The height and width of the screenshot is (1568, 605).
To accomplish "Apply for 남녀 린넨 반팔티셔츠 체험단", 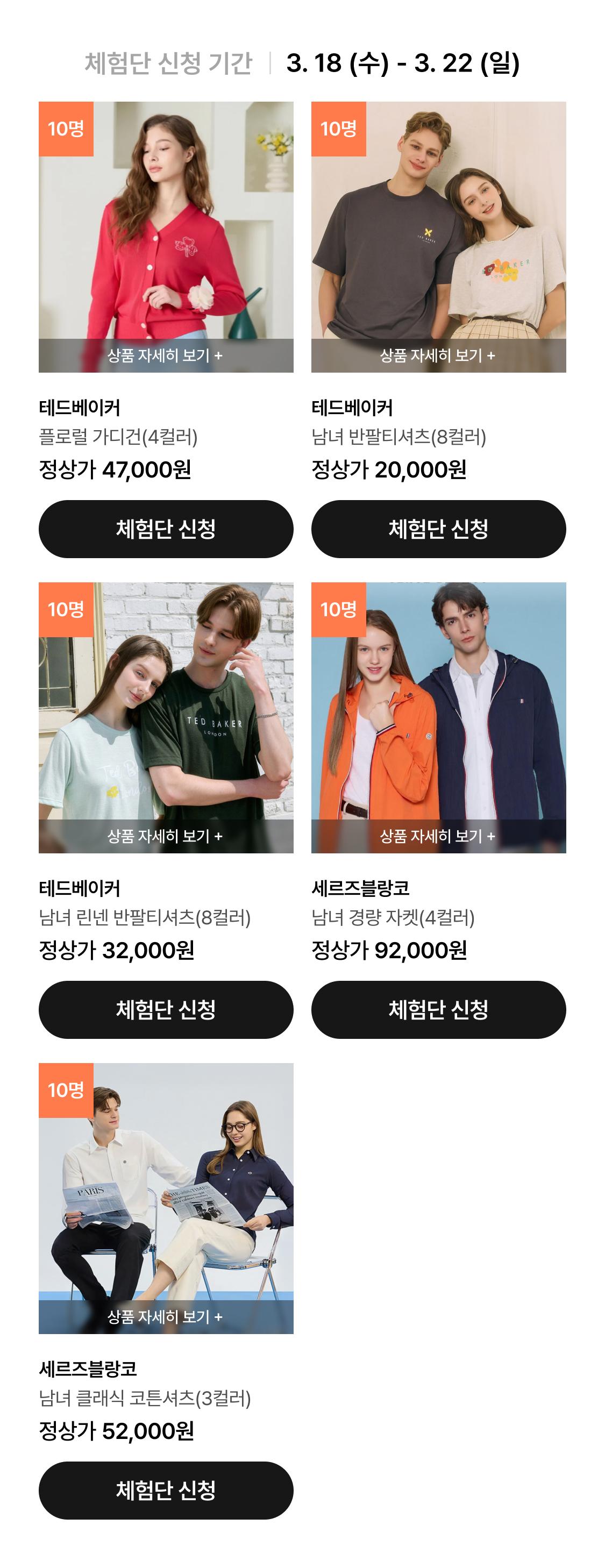I will (x=166, y=1009).
